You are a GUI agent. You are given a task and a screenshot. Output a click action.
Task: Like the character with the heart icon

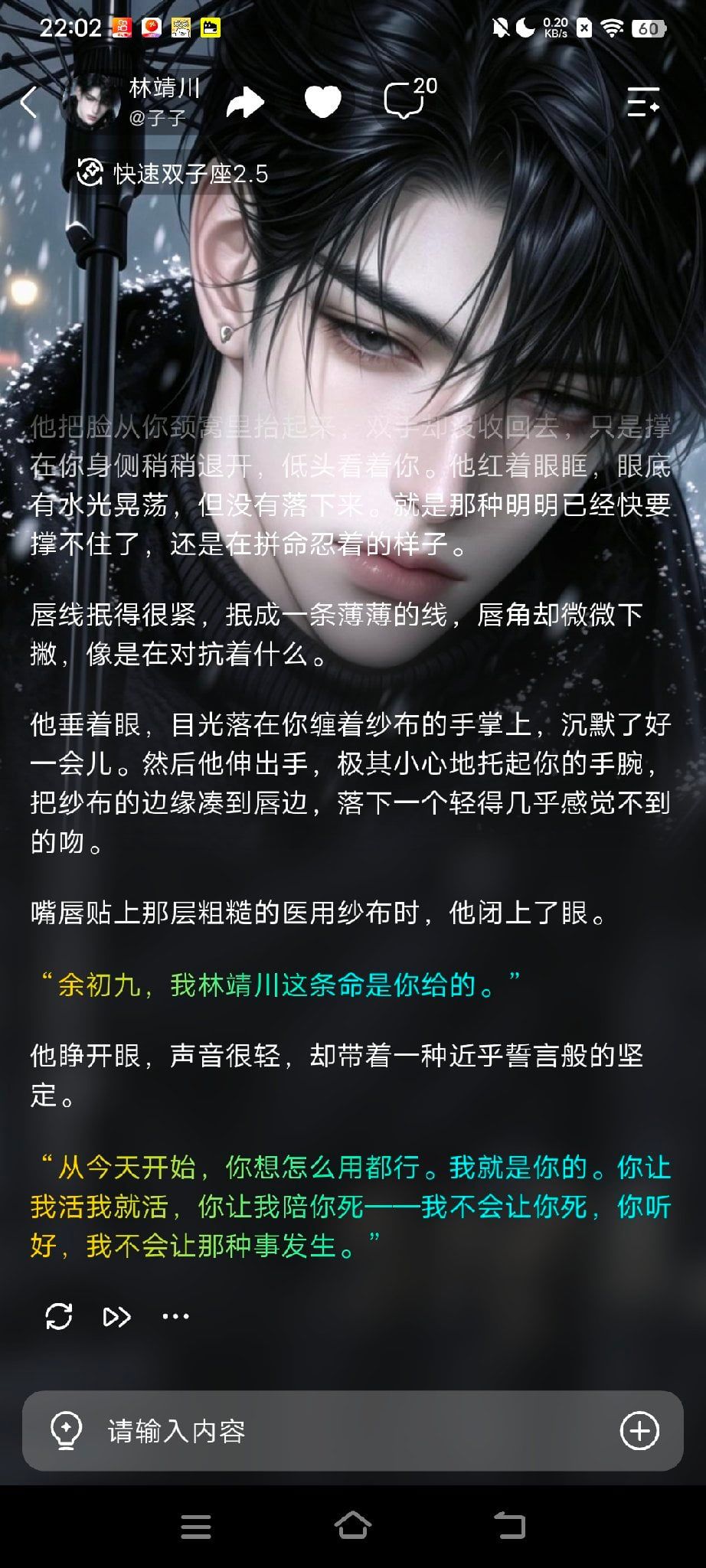323,102
